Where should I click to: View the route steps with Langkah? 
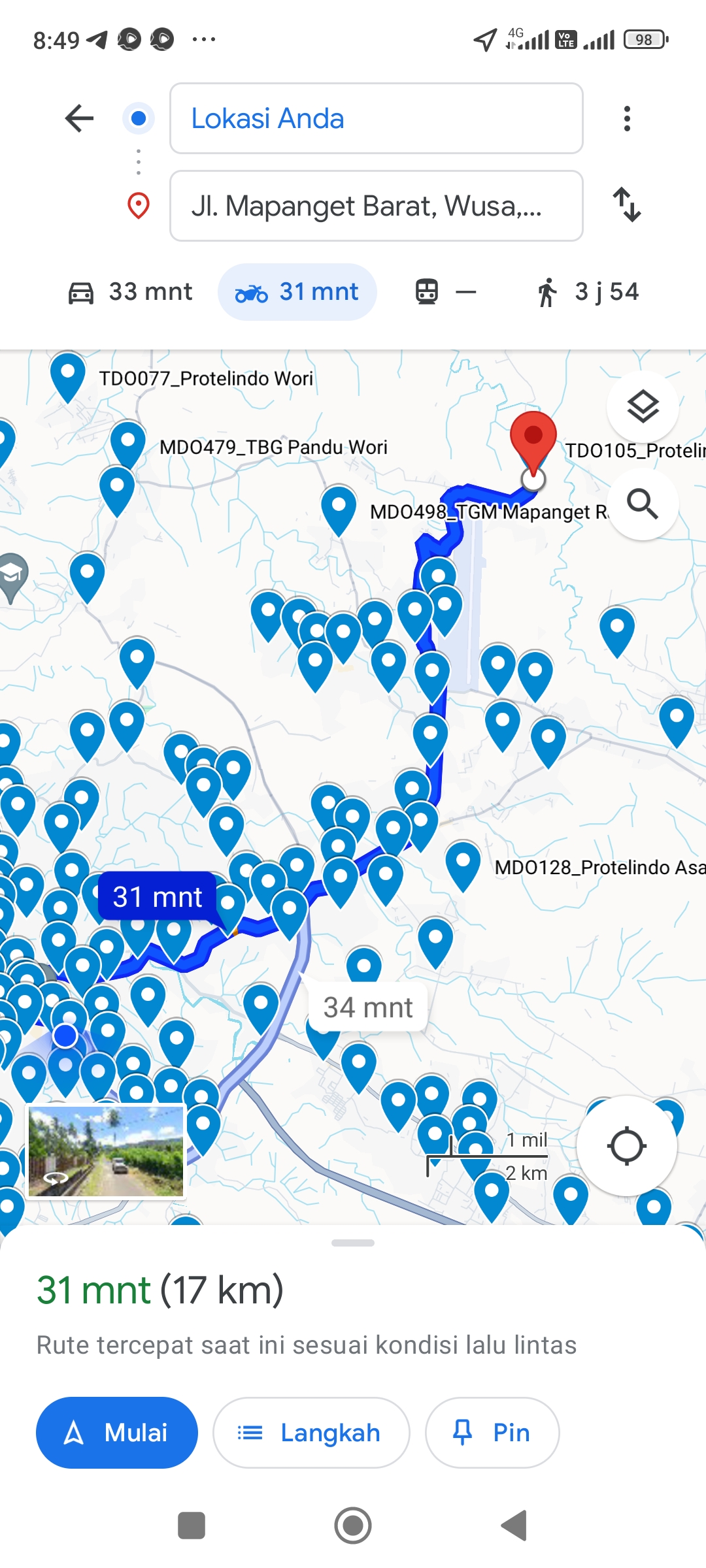(x=311, y=1433)
